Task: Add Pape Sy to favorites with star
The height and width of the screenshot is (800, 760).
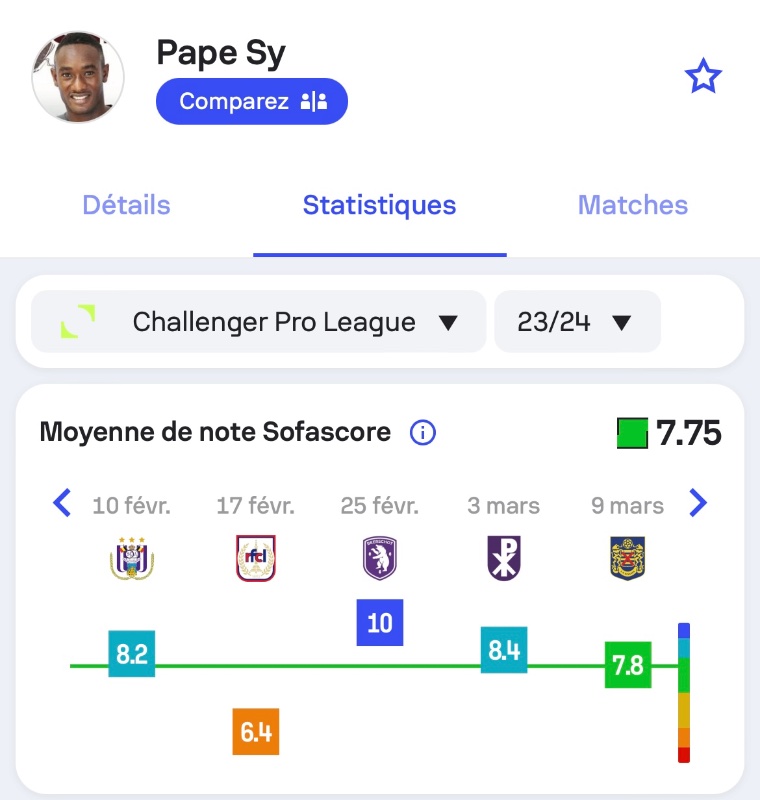Action: coord(703,77)
